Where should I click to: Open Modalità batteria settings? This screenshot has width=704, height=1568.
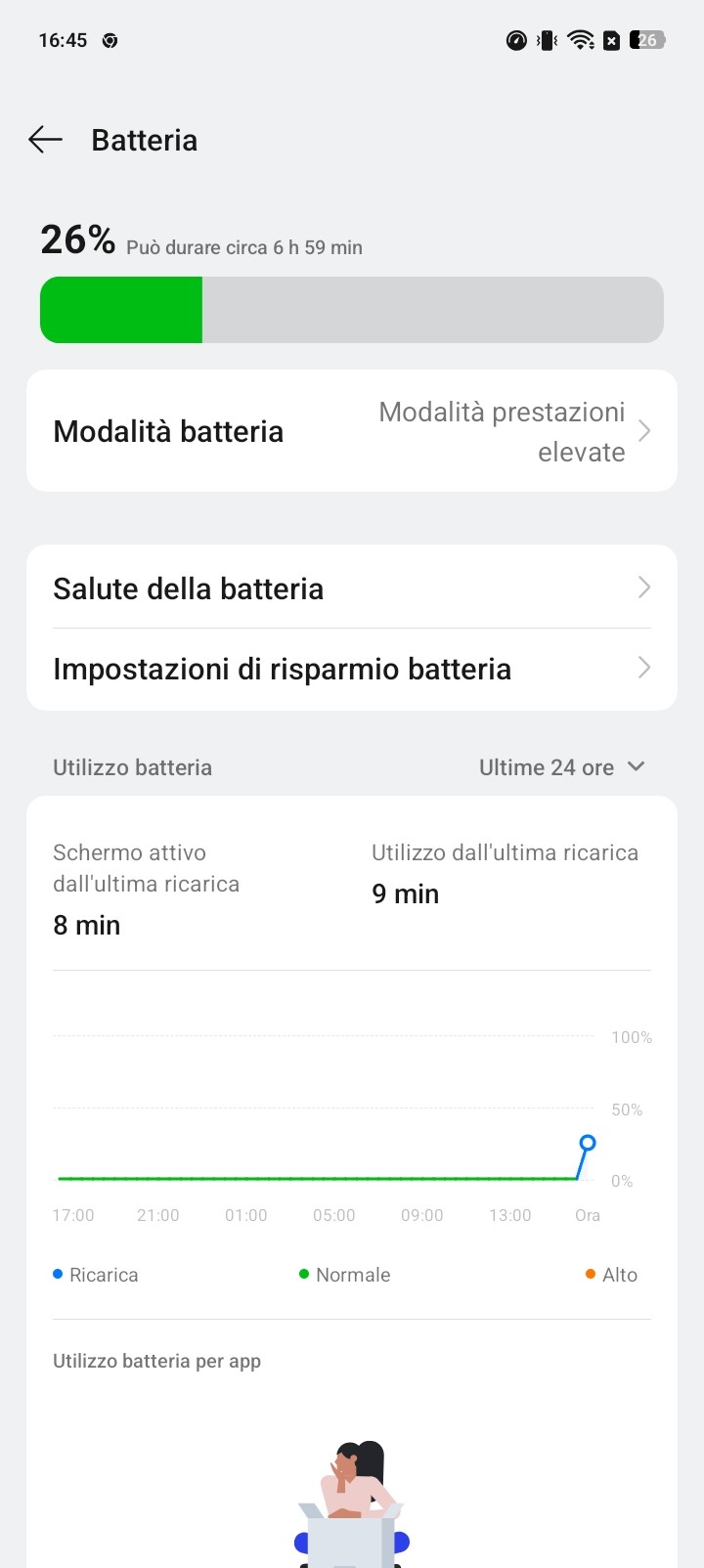pos(351,431)
